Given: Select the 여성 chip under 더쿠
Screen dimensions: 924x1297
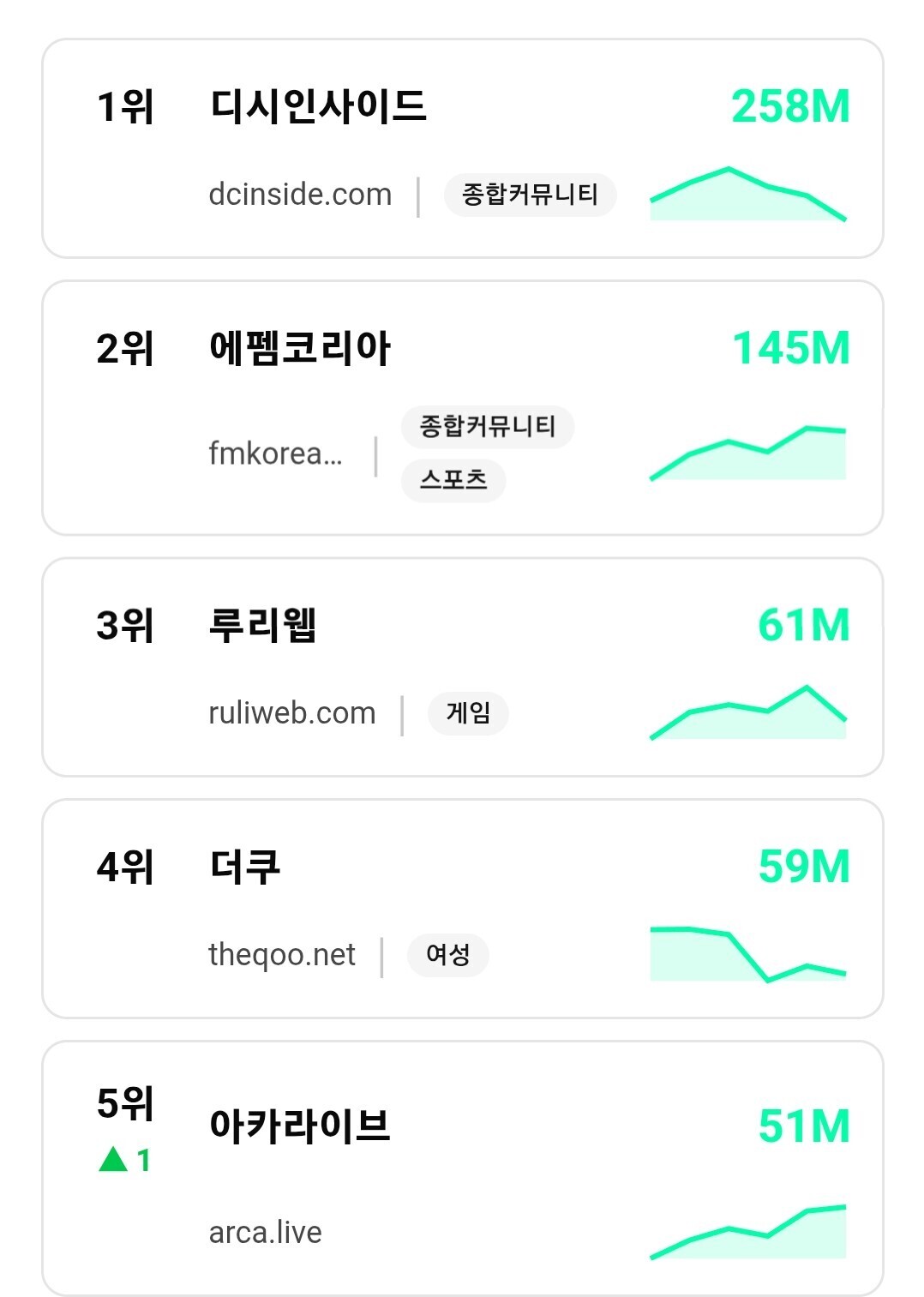Looking at the screenshot, I should point(447,955).
